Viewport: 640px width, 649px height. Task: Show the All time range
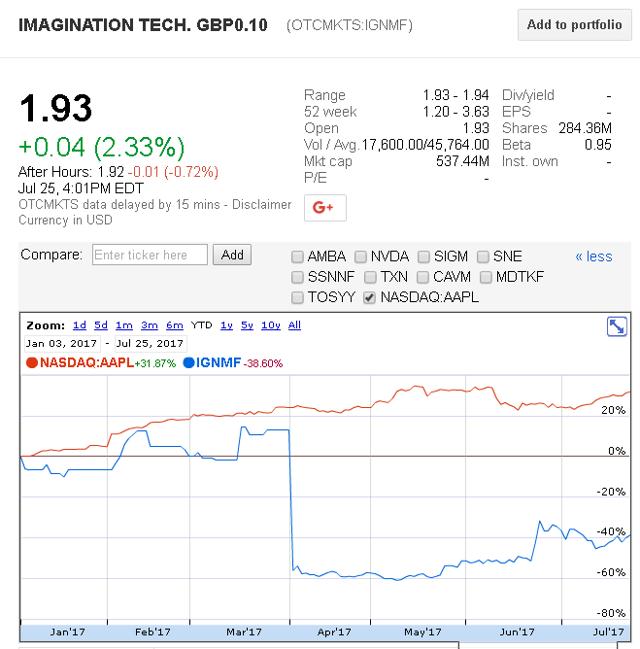click(x=294, y=325)
